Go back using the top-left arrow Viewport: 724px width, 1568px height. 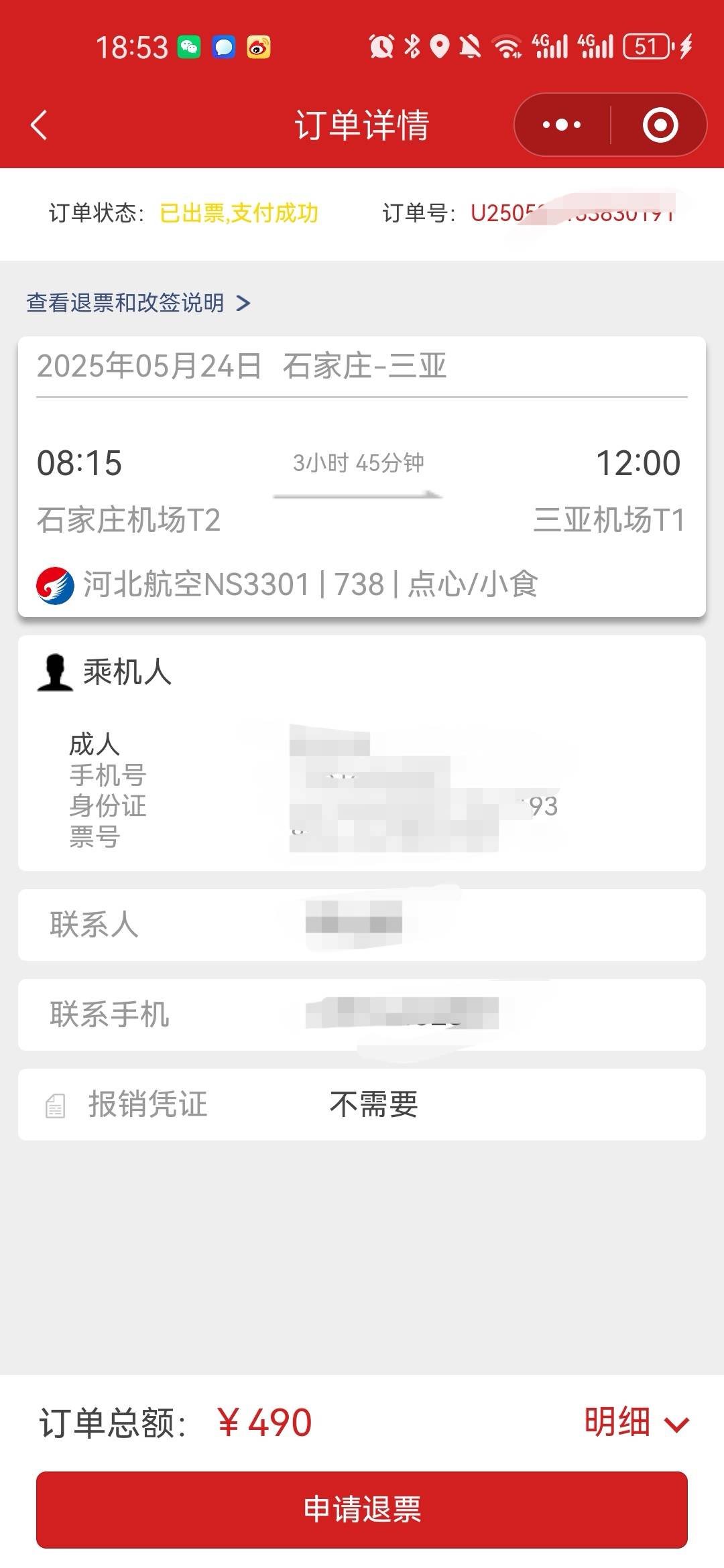(x=39, y=125)
